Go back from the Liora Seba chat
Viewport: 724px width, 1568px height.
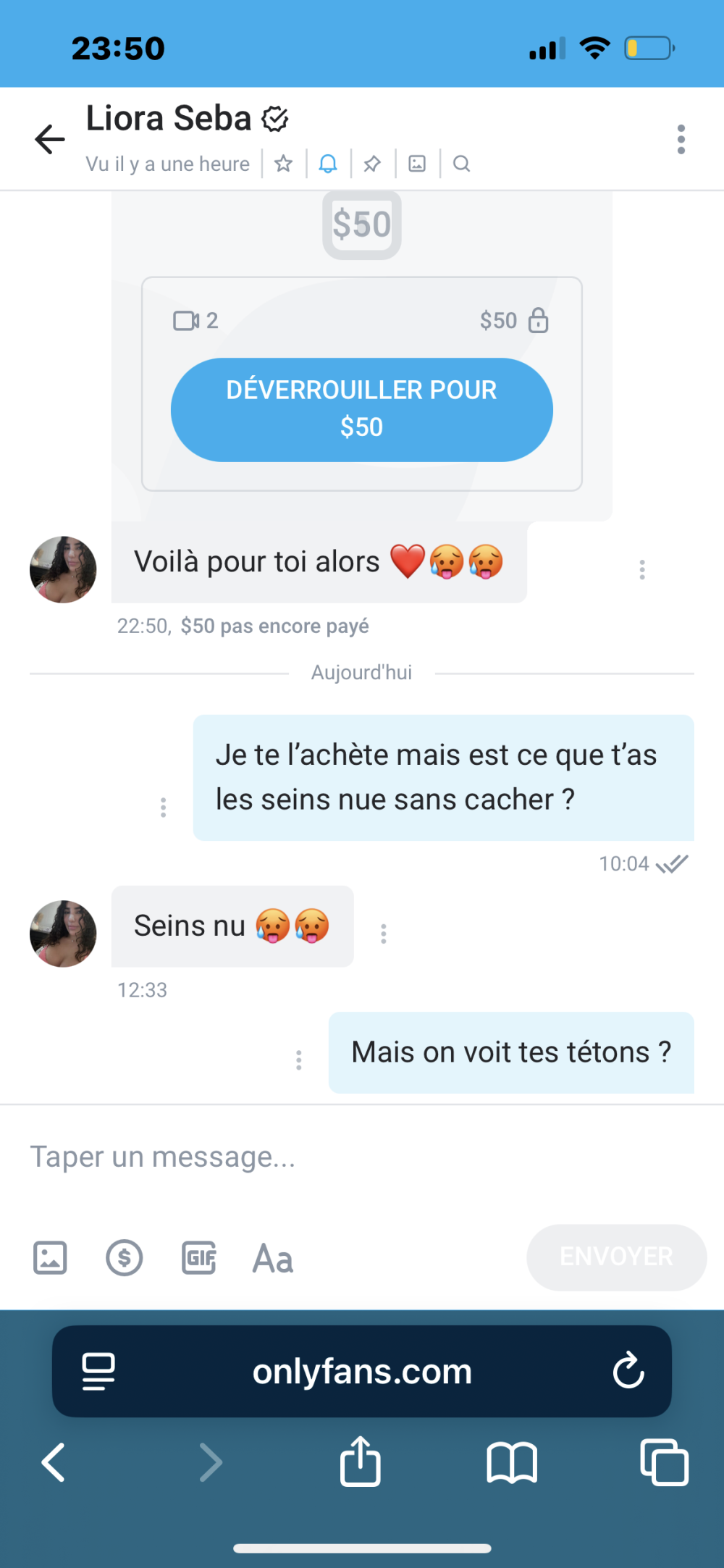click(50, 139)
